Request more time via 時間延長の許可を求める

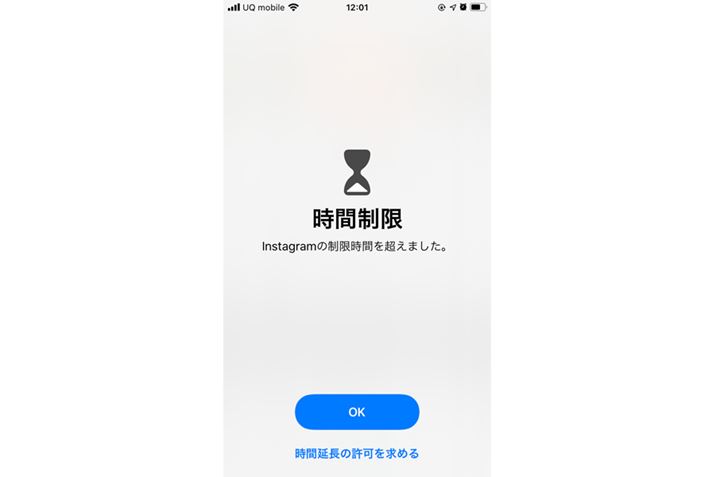coord(357,454)
